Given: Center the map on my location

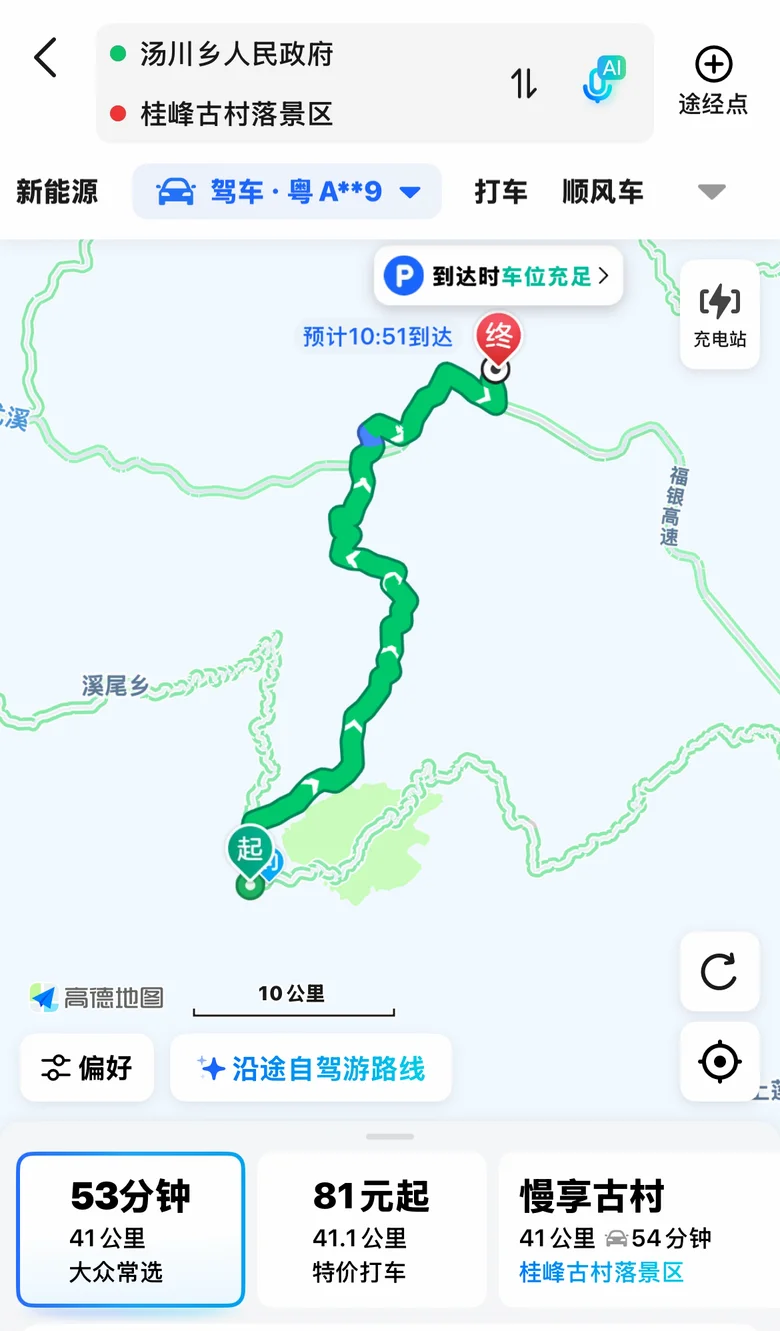Looking at the screenshot, I should (719, 1062).
